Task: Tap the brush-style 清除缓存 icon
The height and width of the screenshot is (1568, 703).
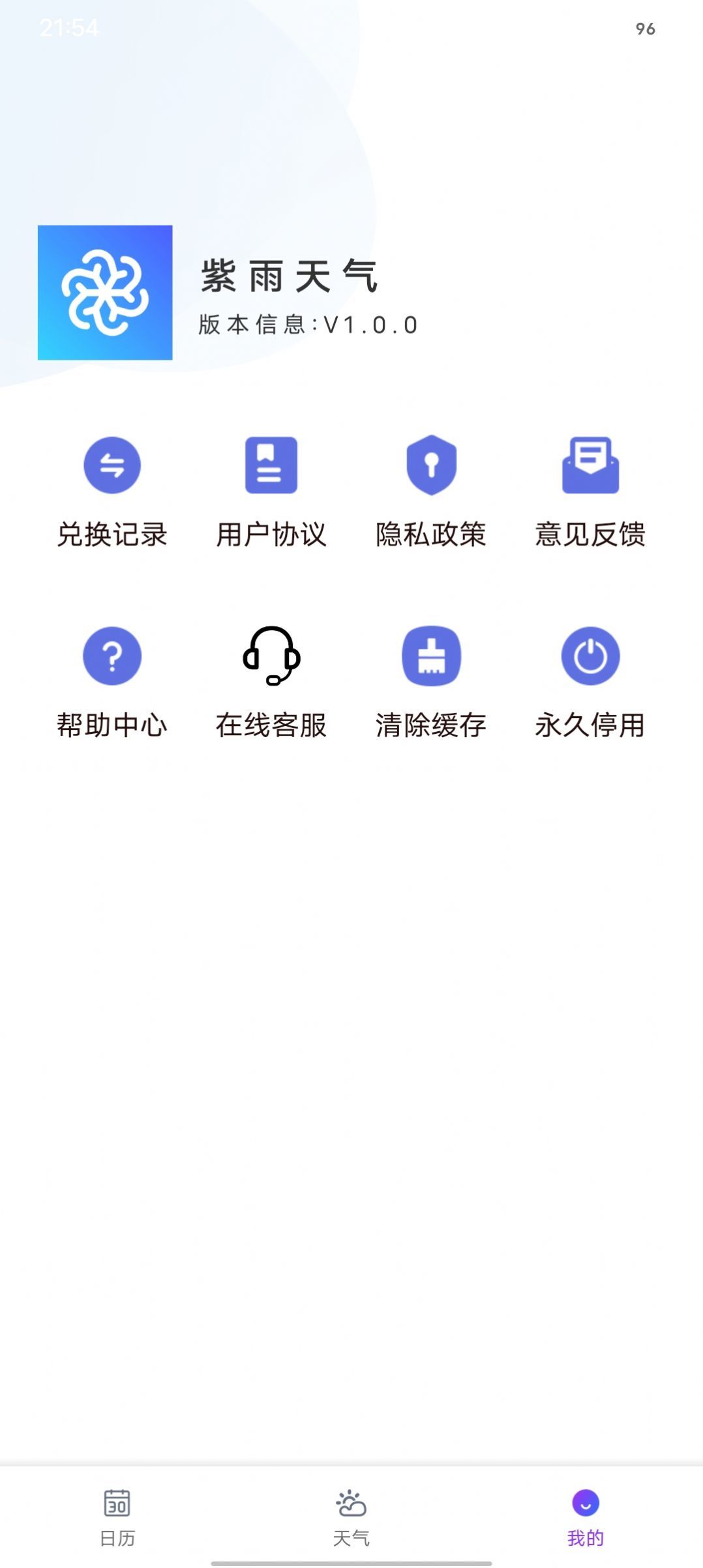Action: (431, 656)
